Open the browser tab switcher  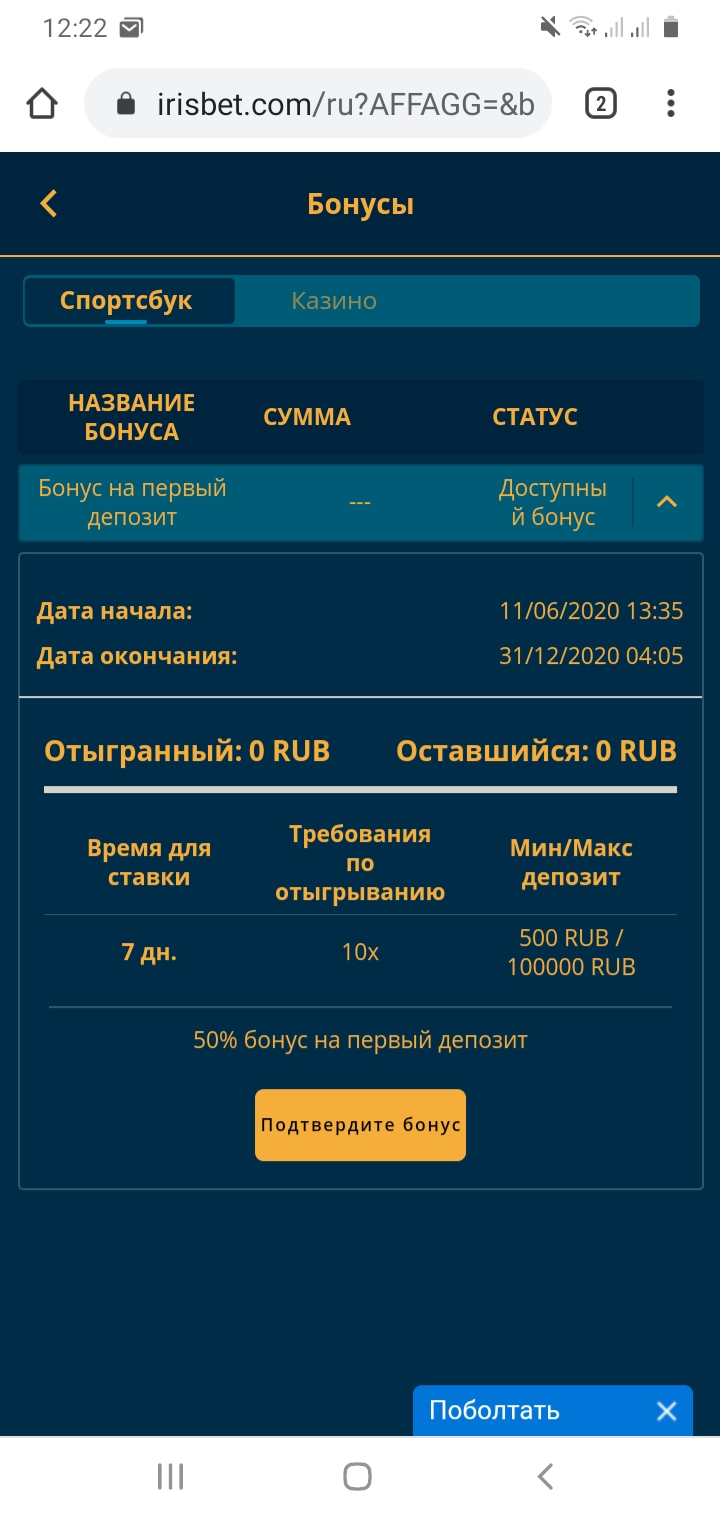(600, 103)
